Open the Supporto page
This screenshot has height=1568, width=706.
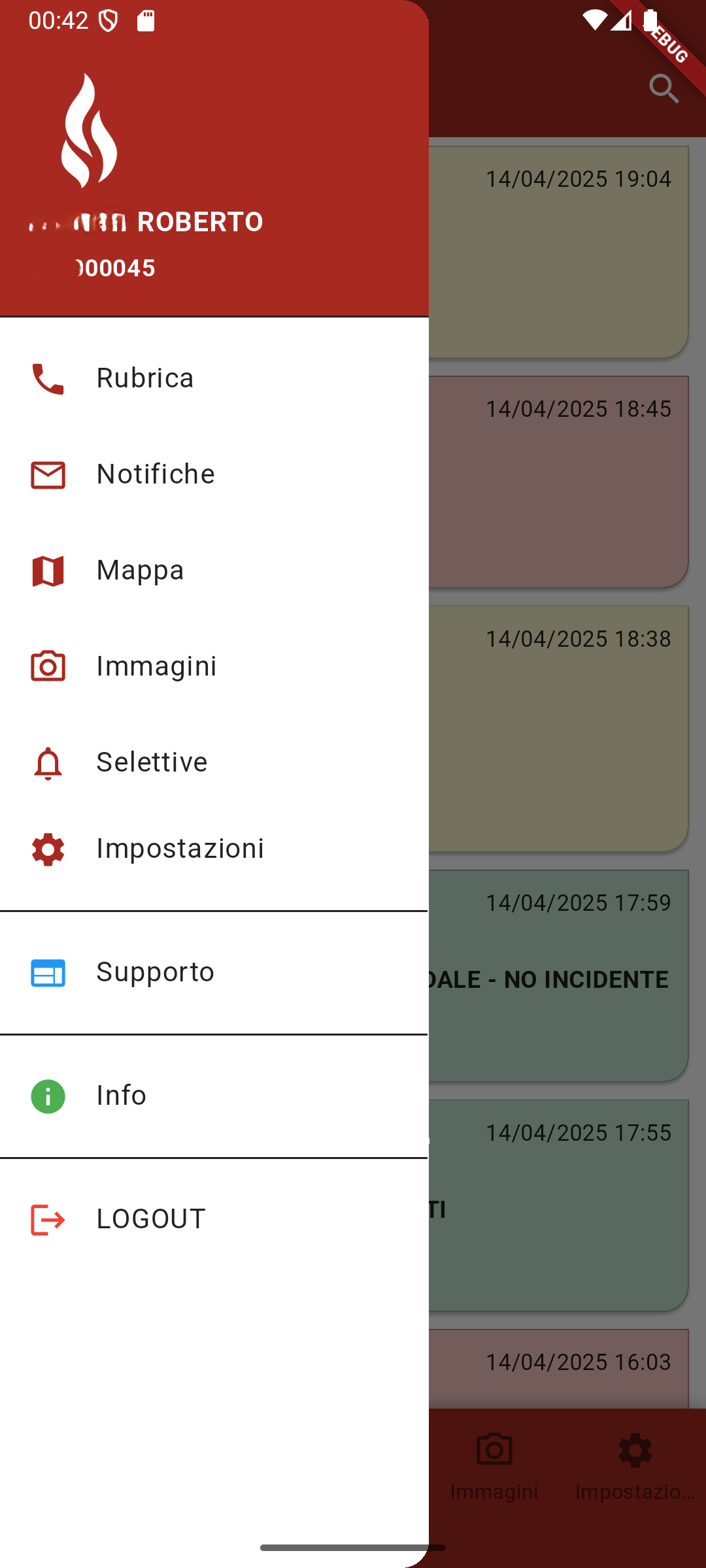coord(155,972)
